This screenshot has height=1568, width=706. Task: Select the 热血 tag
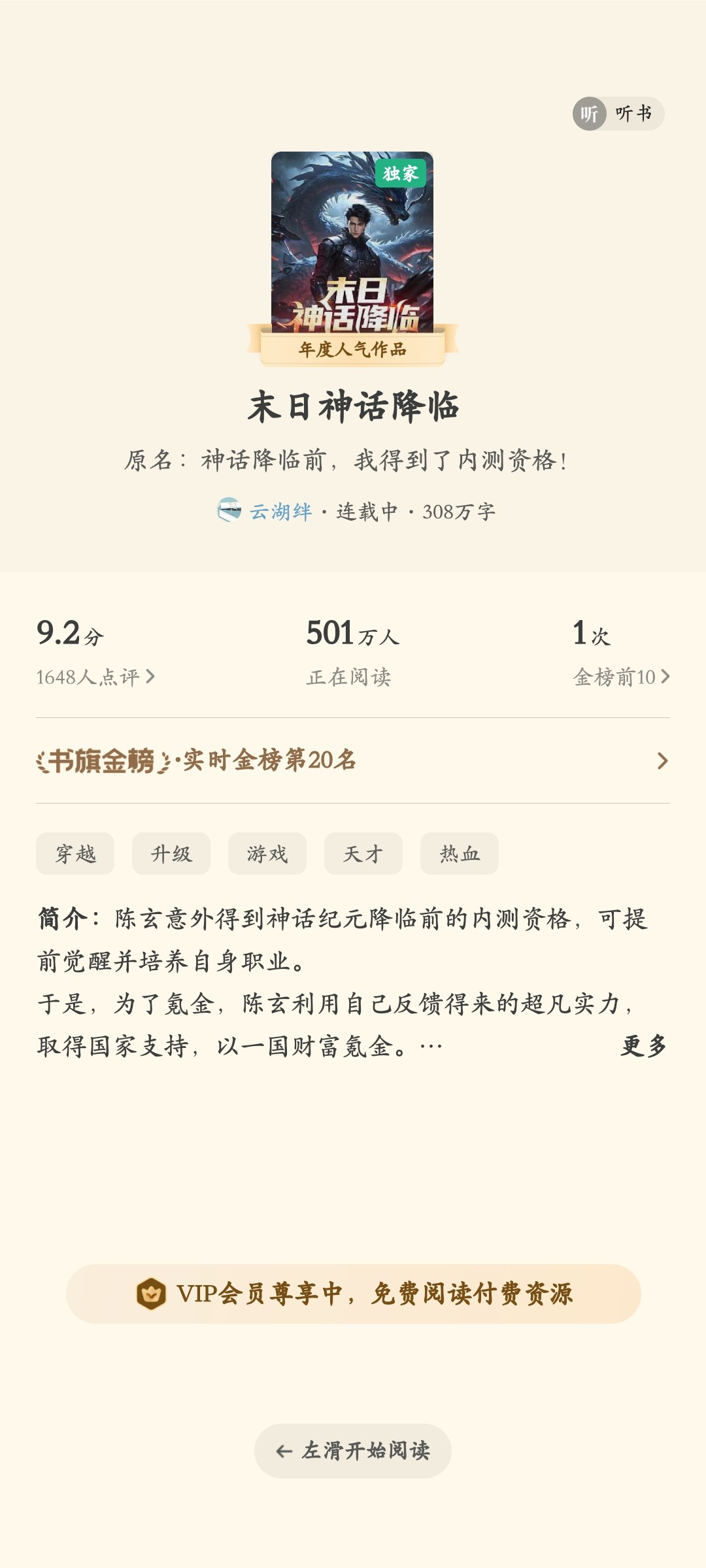tap(460, 853)
